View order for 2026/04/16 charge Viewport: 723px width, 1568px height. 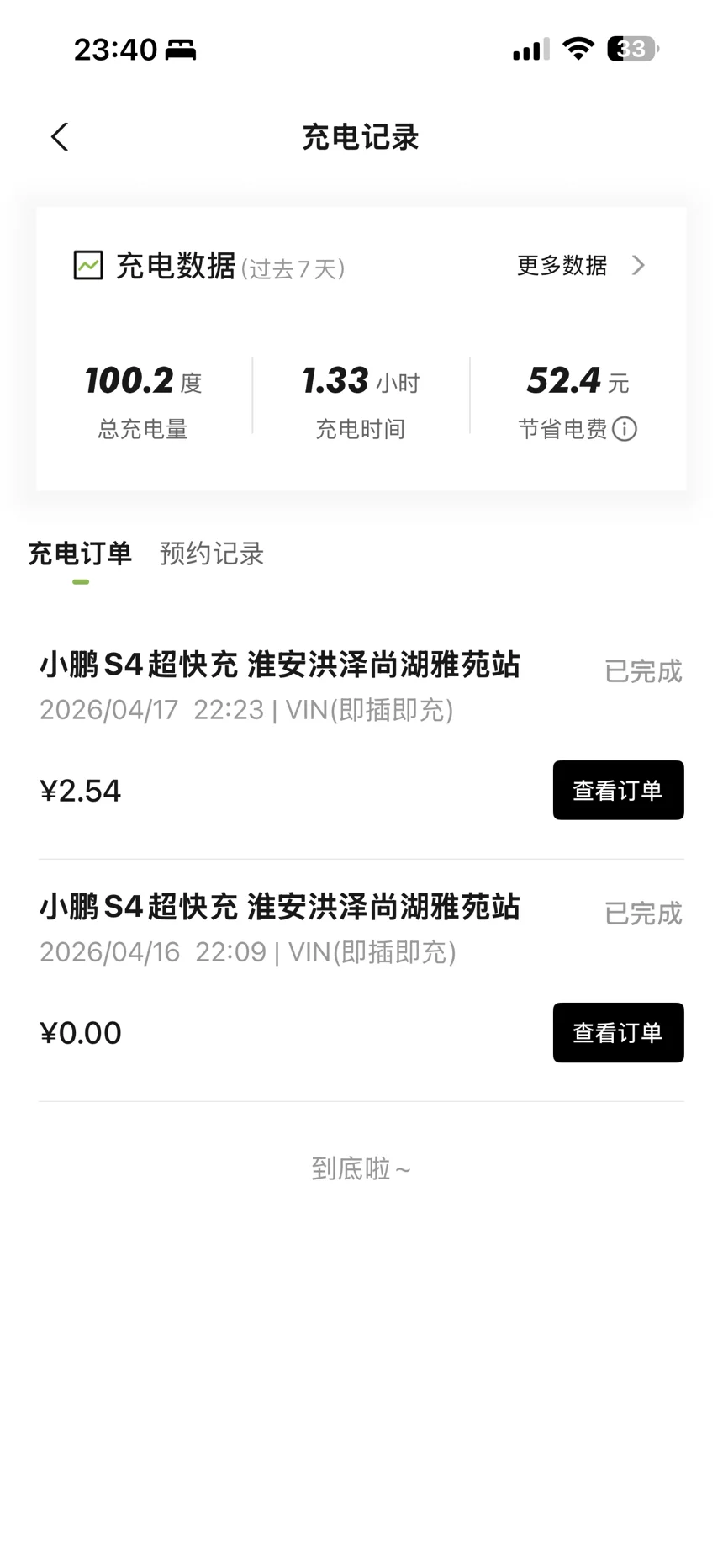tap(618, 1033)
